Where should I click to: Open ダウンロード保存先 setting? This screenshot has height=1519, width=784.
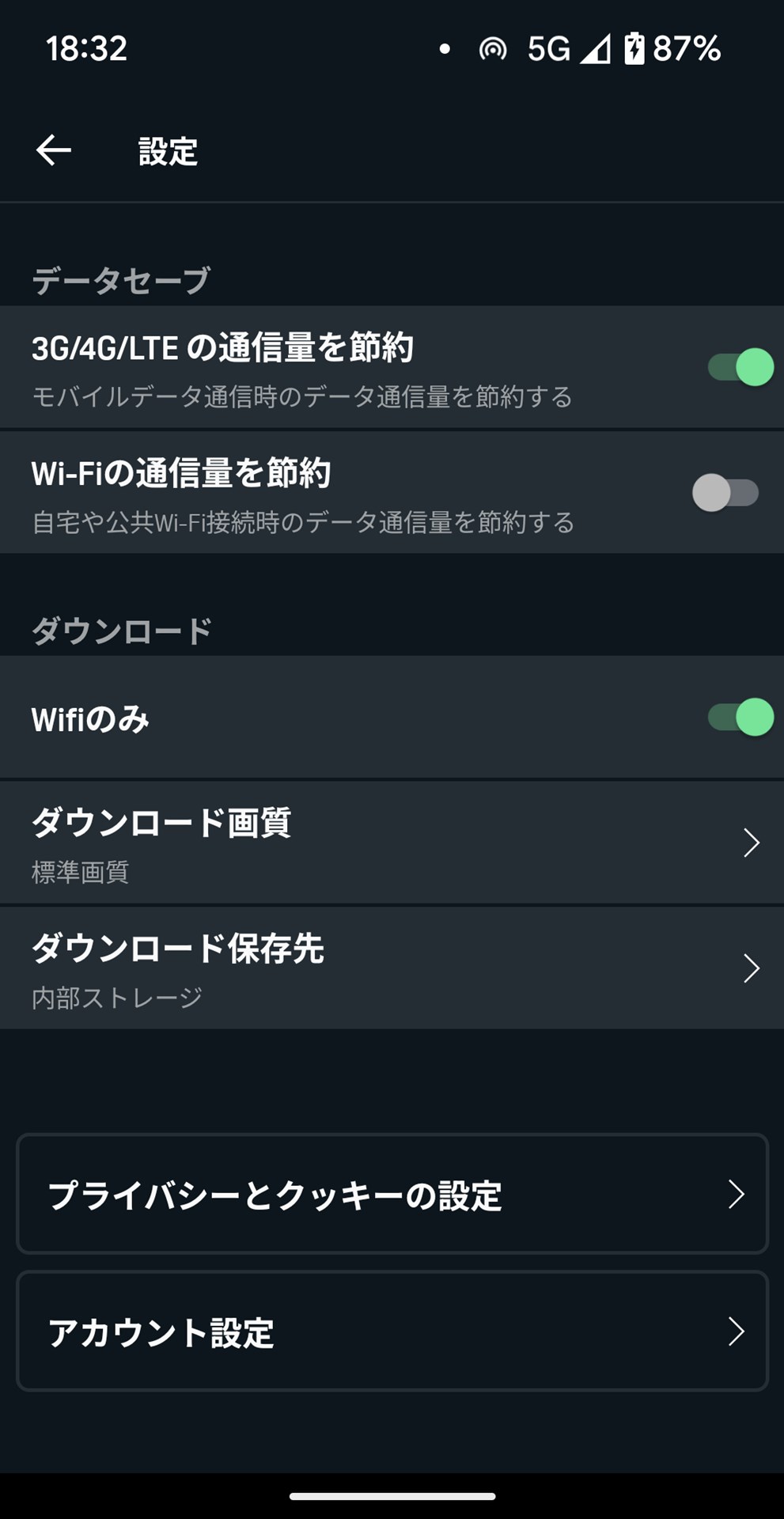pos(392,968)
